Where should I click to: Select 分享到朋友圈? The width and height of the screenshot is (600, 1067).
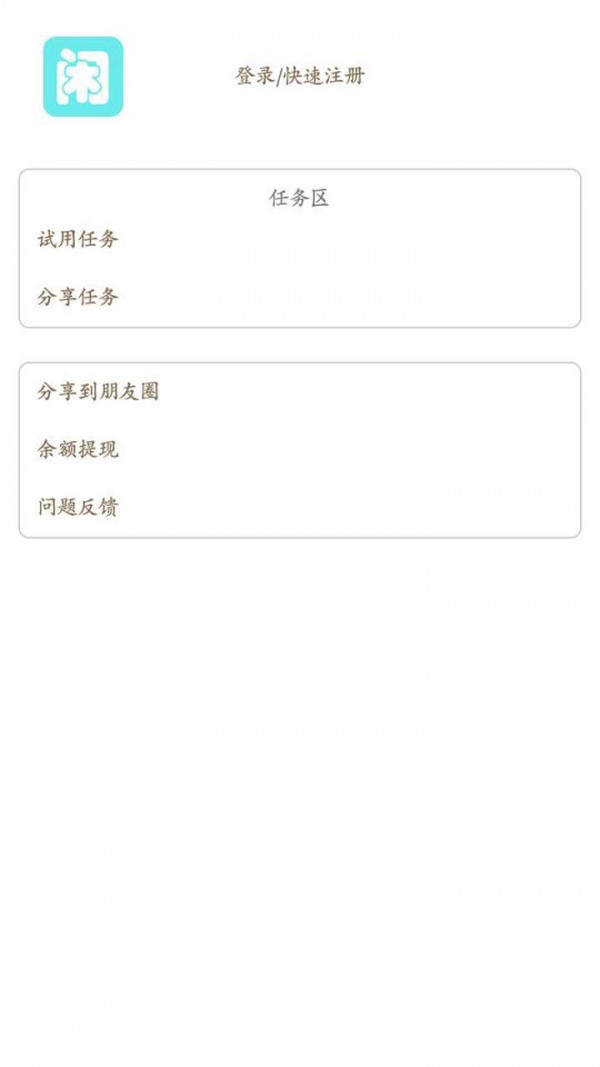click(x=300, y=392)
